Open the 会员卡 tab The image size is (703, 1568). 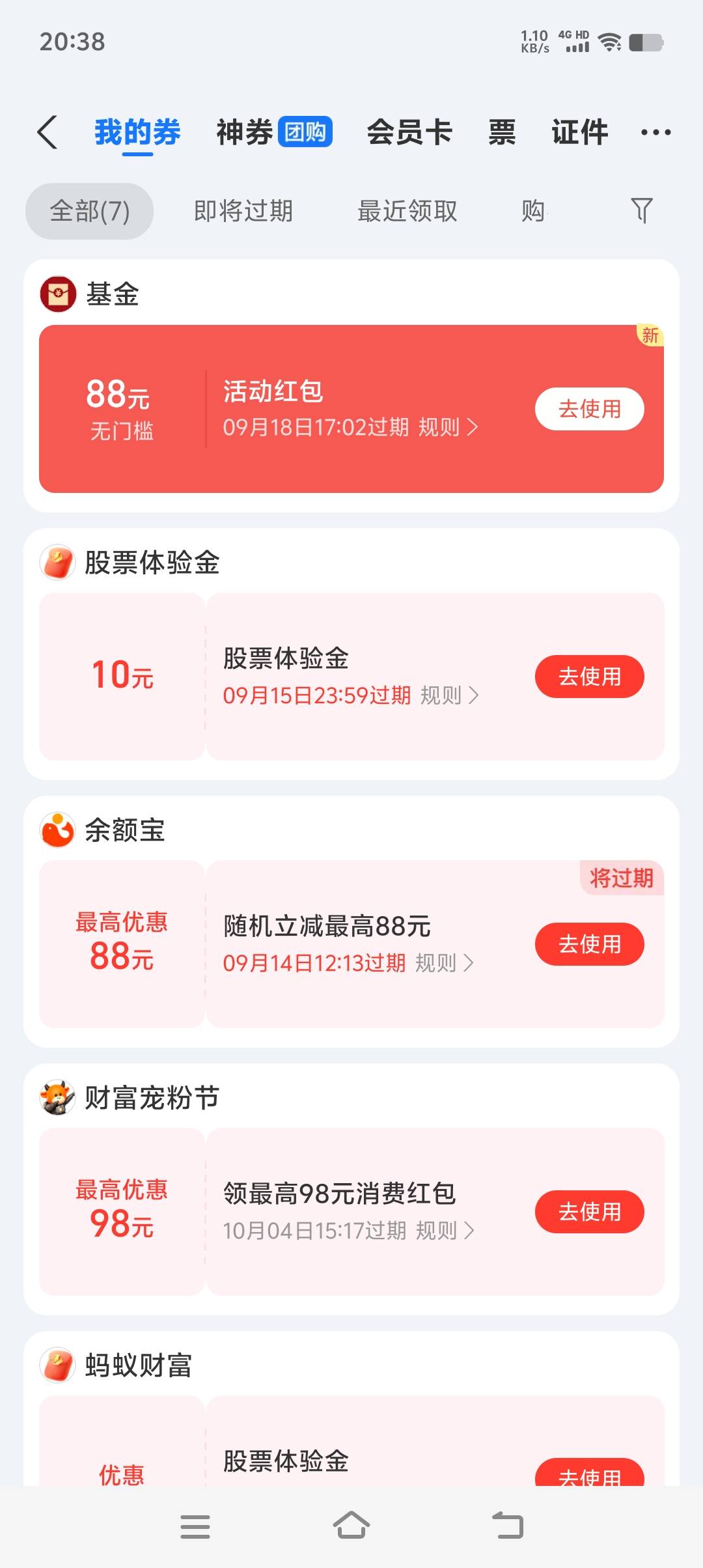(x=409, y=132)
